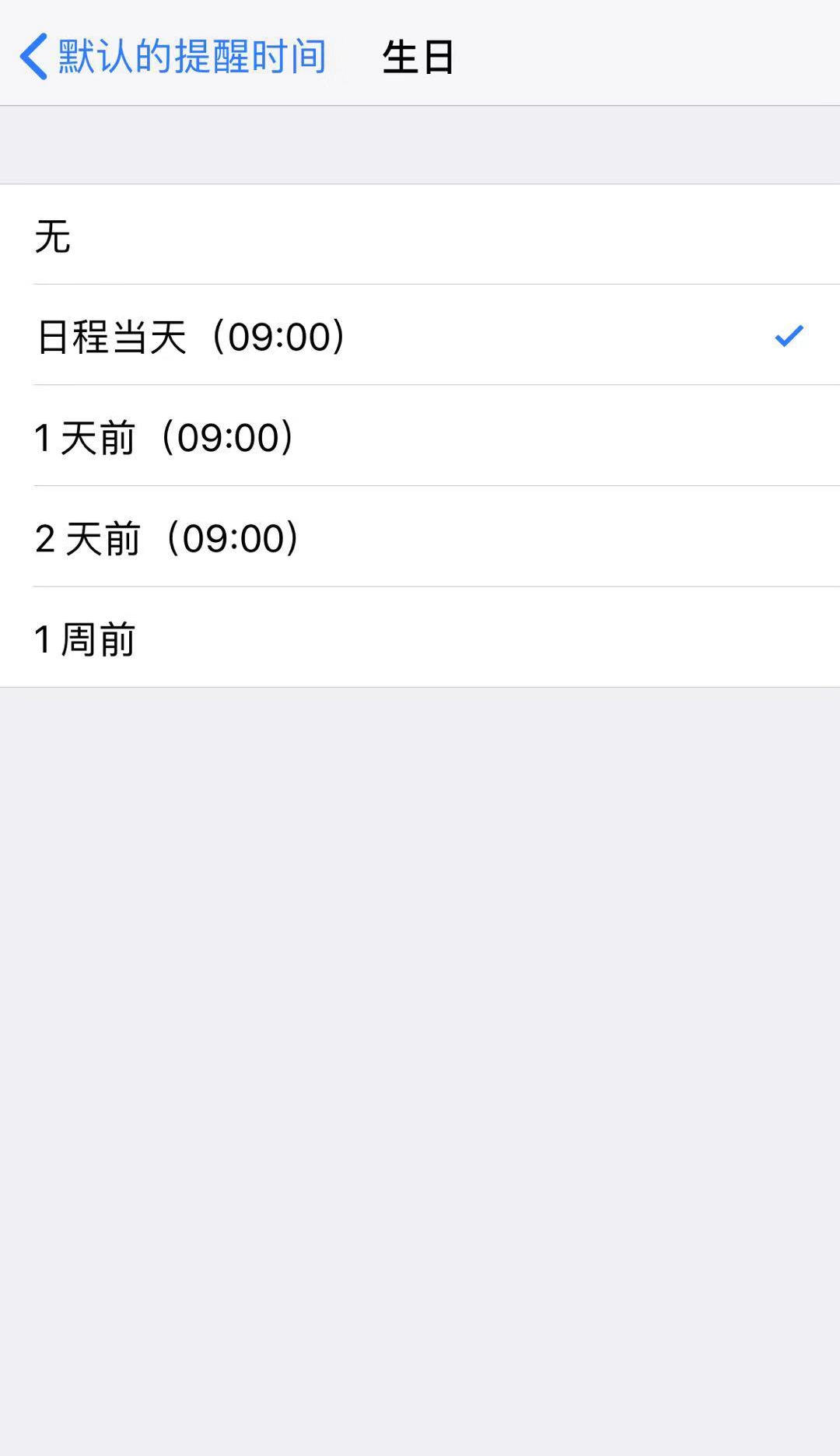Enable the 2 天前（09:00）reminder

[x=420, y=538]
